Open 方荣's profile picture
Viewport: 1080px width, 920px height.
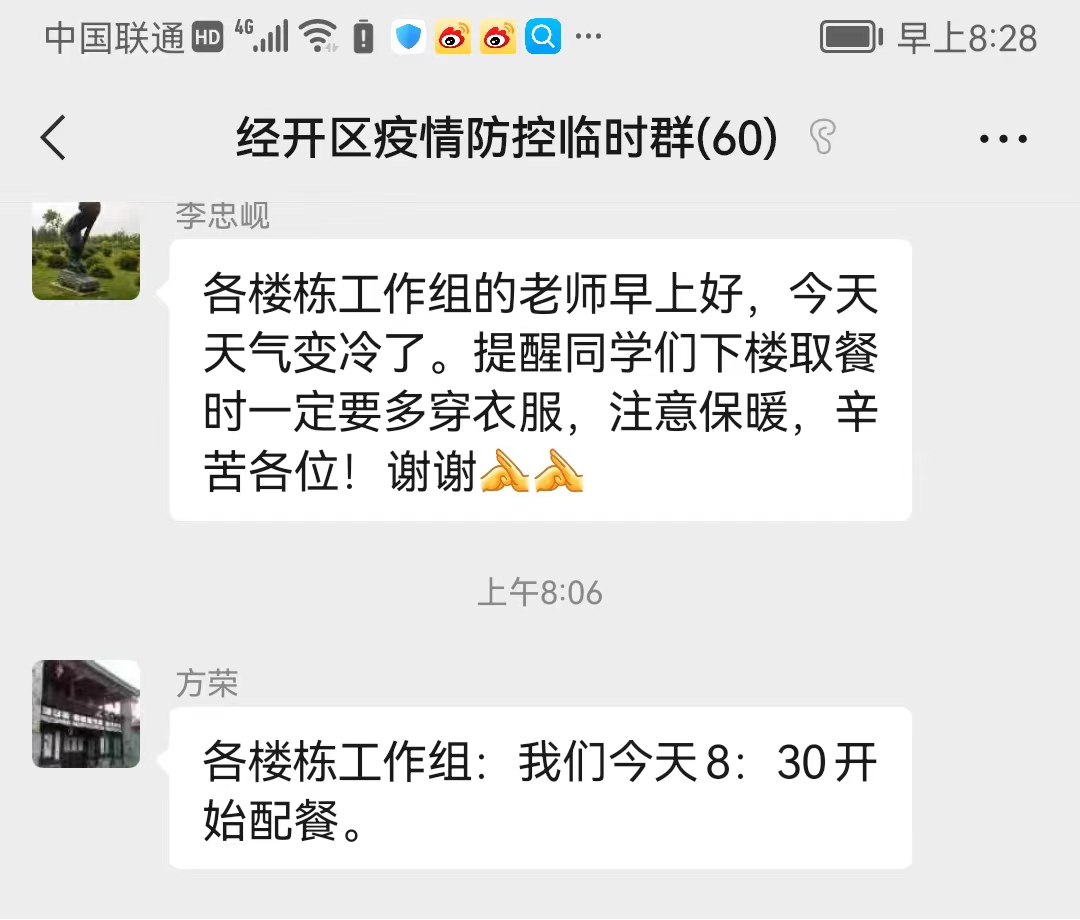click(86, 713)
